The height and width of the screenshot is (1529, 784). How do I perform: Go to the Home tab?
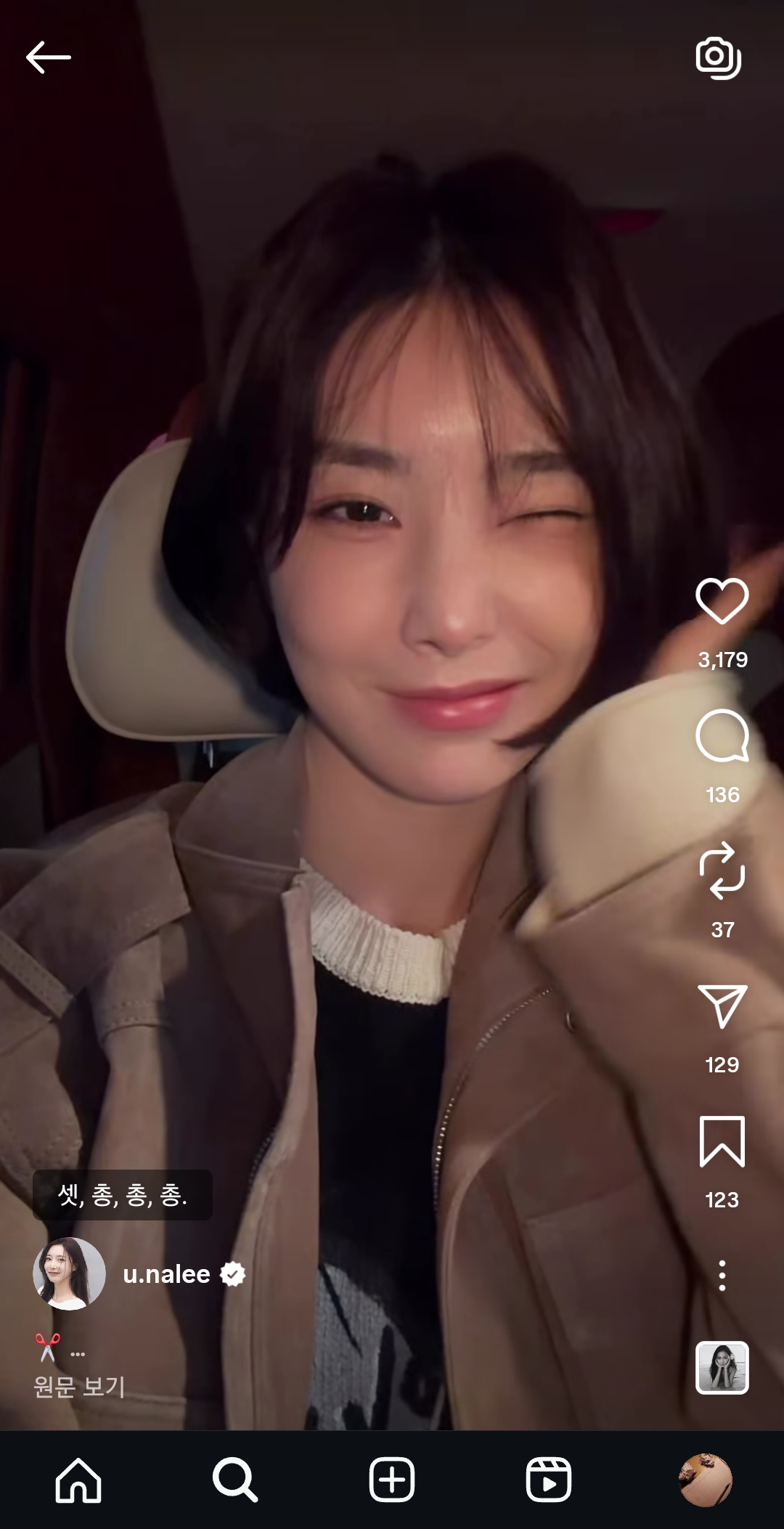78,1480
